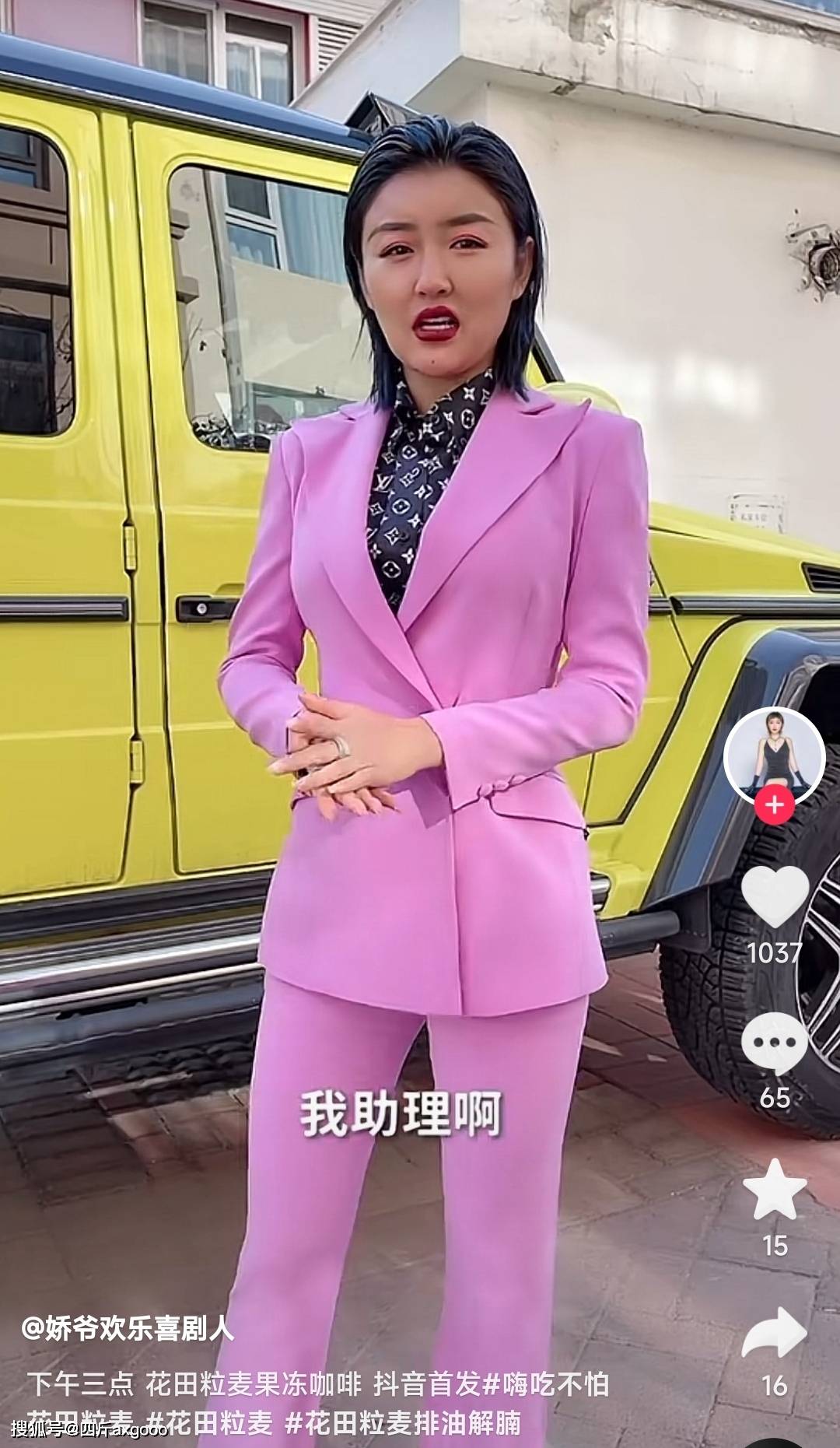Viewport: 840px width, 1448px height.
Task: Open the creator's profile avatar
Action: (774, 752)
